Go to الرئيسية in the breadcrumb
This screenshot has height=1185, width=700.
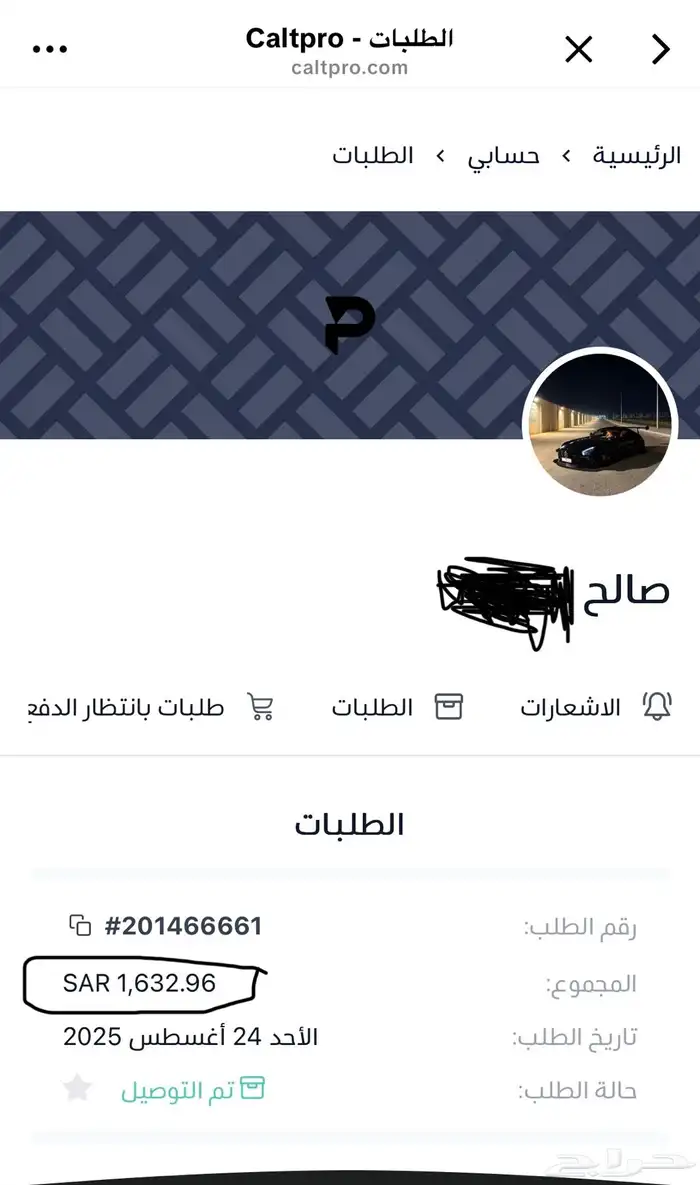pos(637,156)
